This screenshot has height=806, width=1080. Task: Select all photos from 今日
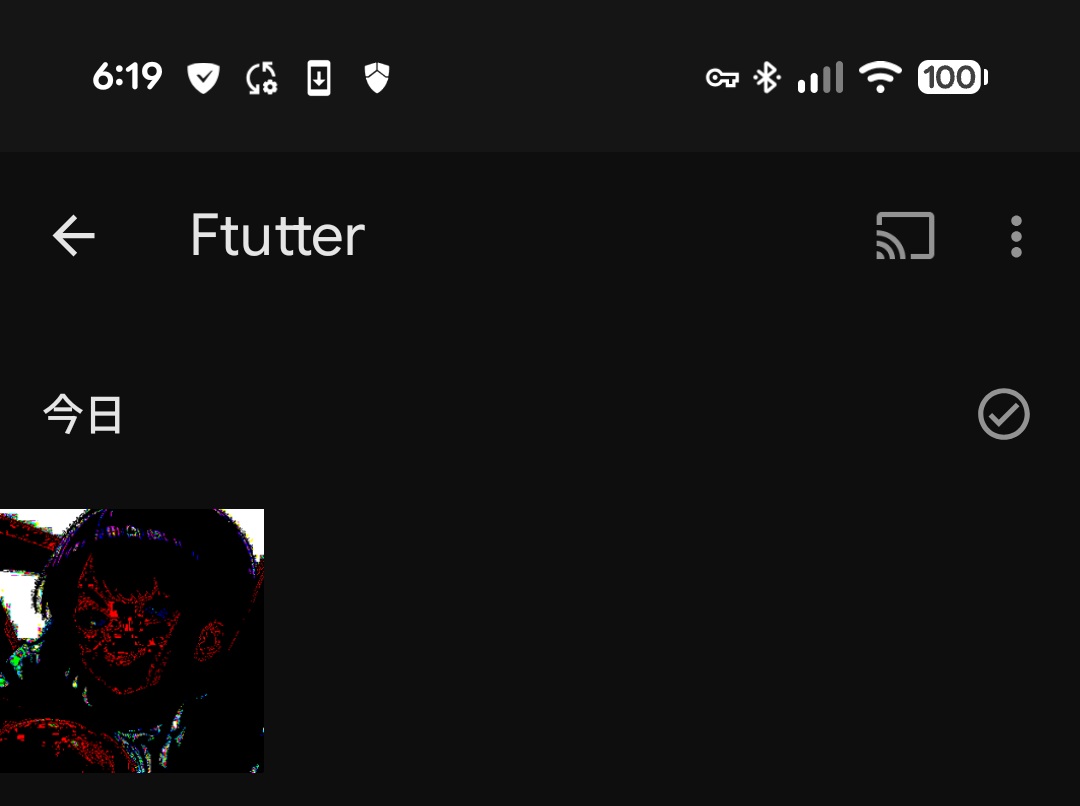1003,414
